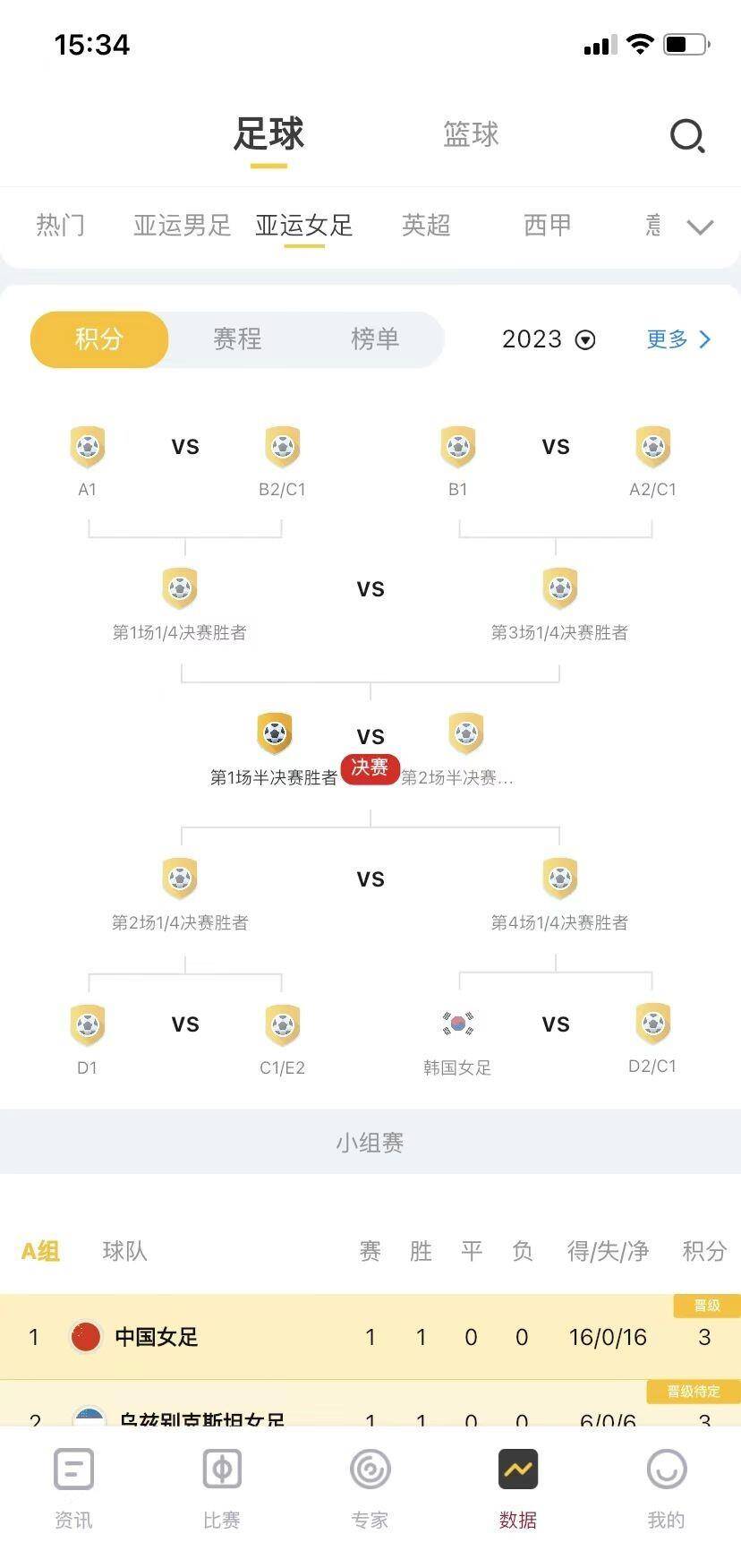The height and width of the screenshot is (1568, 741).
Task: Select the 数据 bottom tab
Action: point(518,1487)
